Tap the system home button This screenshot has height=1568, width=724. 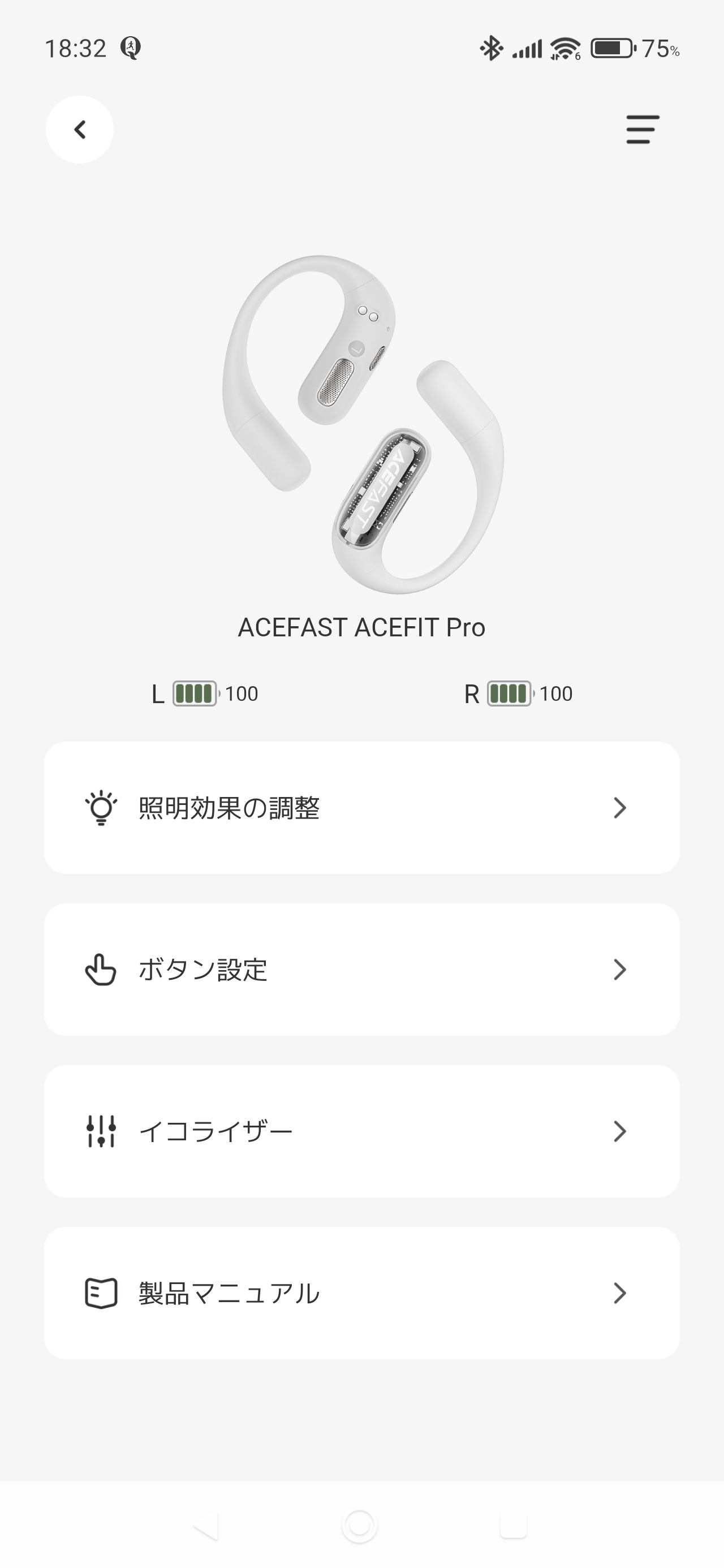[360, 1527]
